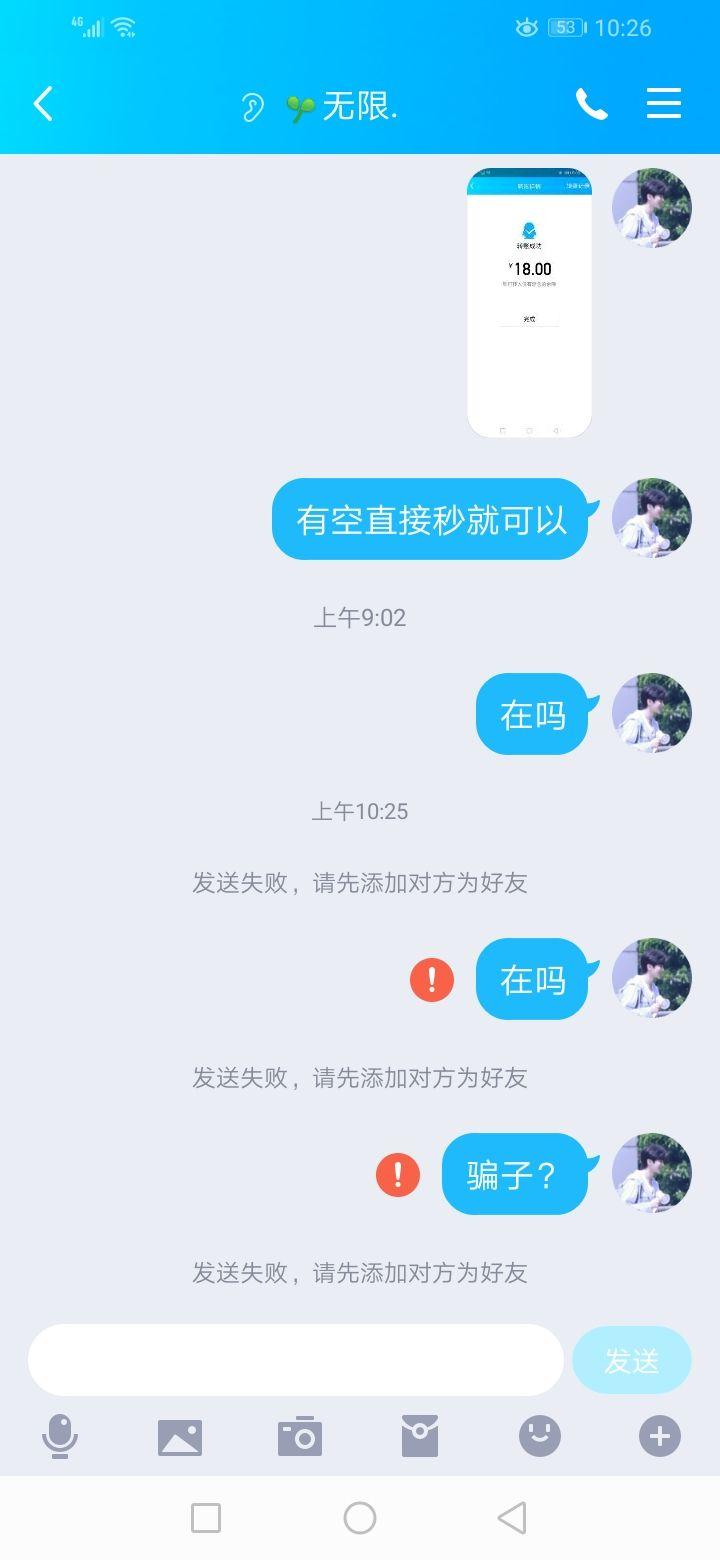
Task: Go back from the chat
Action: click(x=43, y=104)
